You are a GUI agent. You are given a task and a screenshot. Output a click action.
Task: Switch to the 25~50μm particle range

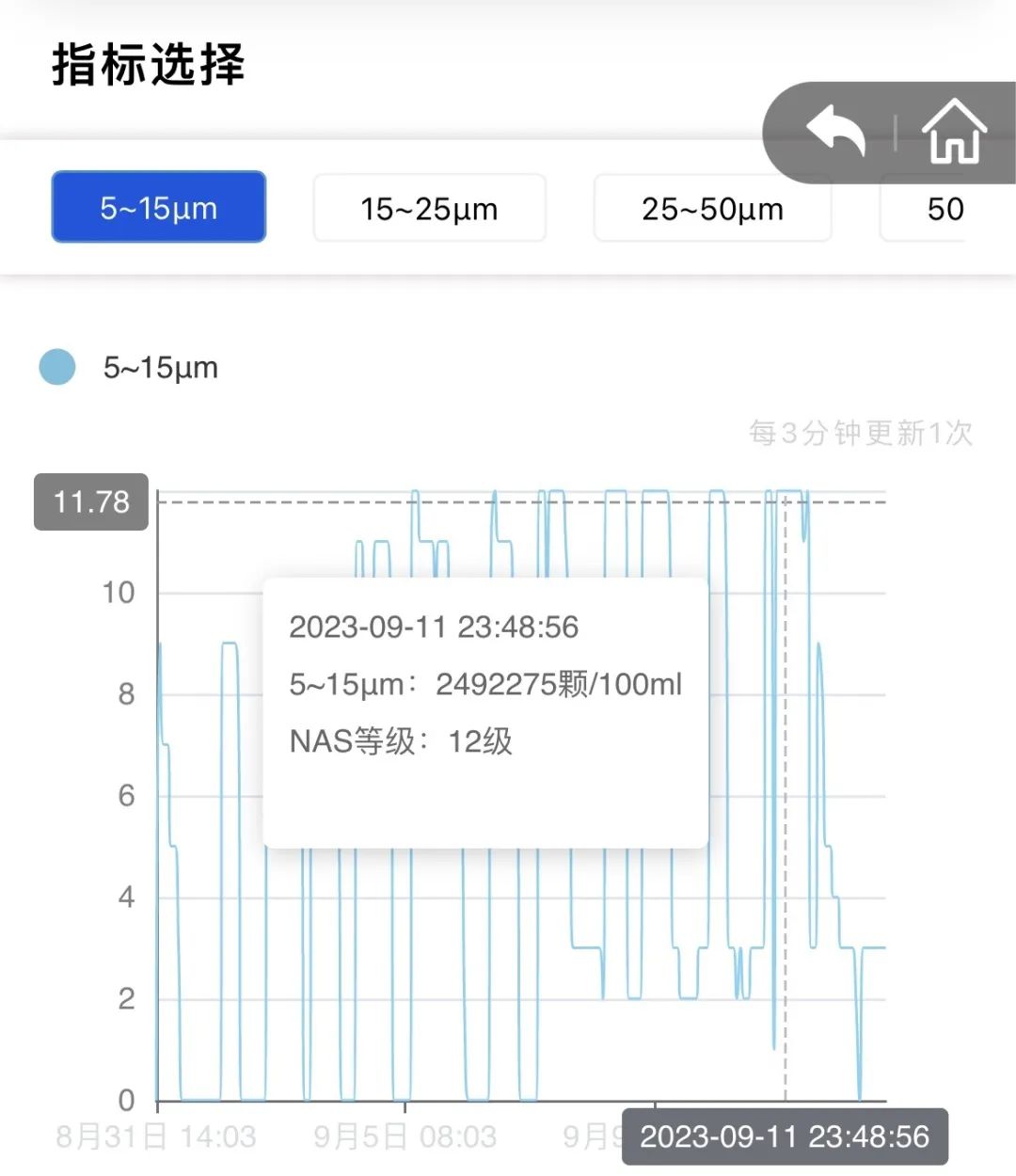[x=712, y=208]
